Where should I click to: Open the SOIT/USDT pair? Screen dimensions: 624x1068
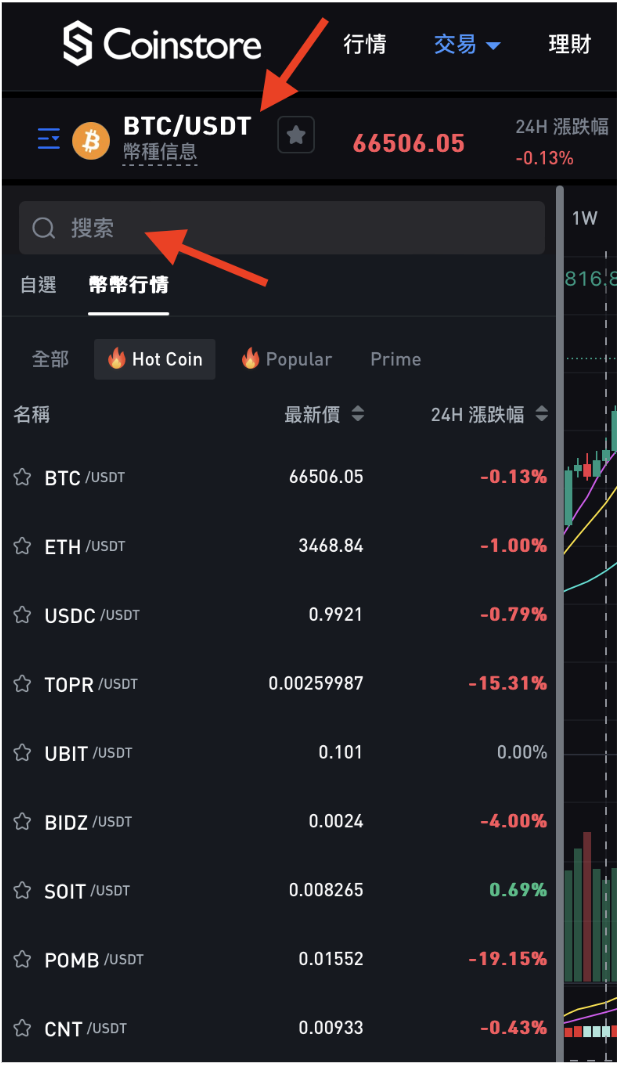point(280,890)
